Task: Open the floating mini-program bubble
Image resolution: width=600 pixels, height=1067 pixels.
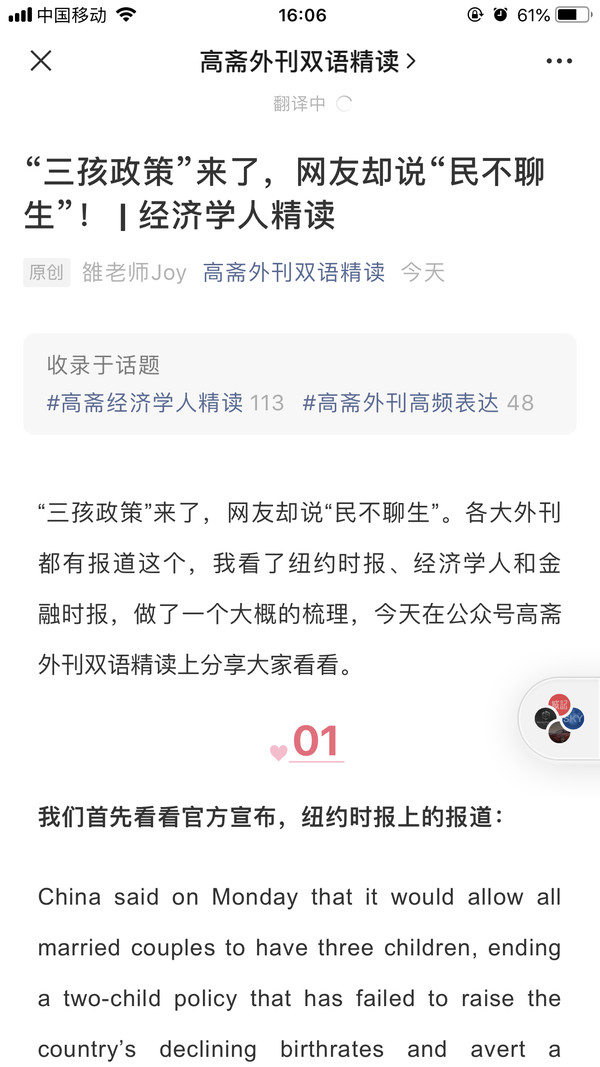Action: (x=559, y=719)
